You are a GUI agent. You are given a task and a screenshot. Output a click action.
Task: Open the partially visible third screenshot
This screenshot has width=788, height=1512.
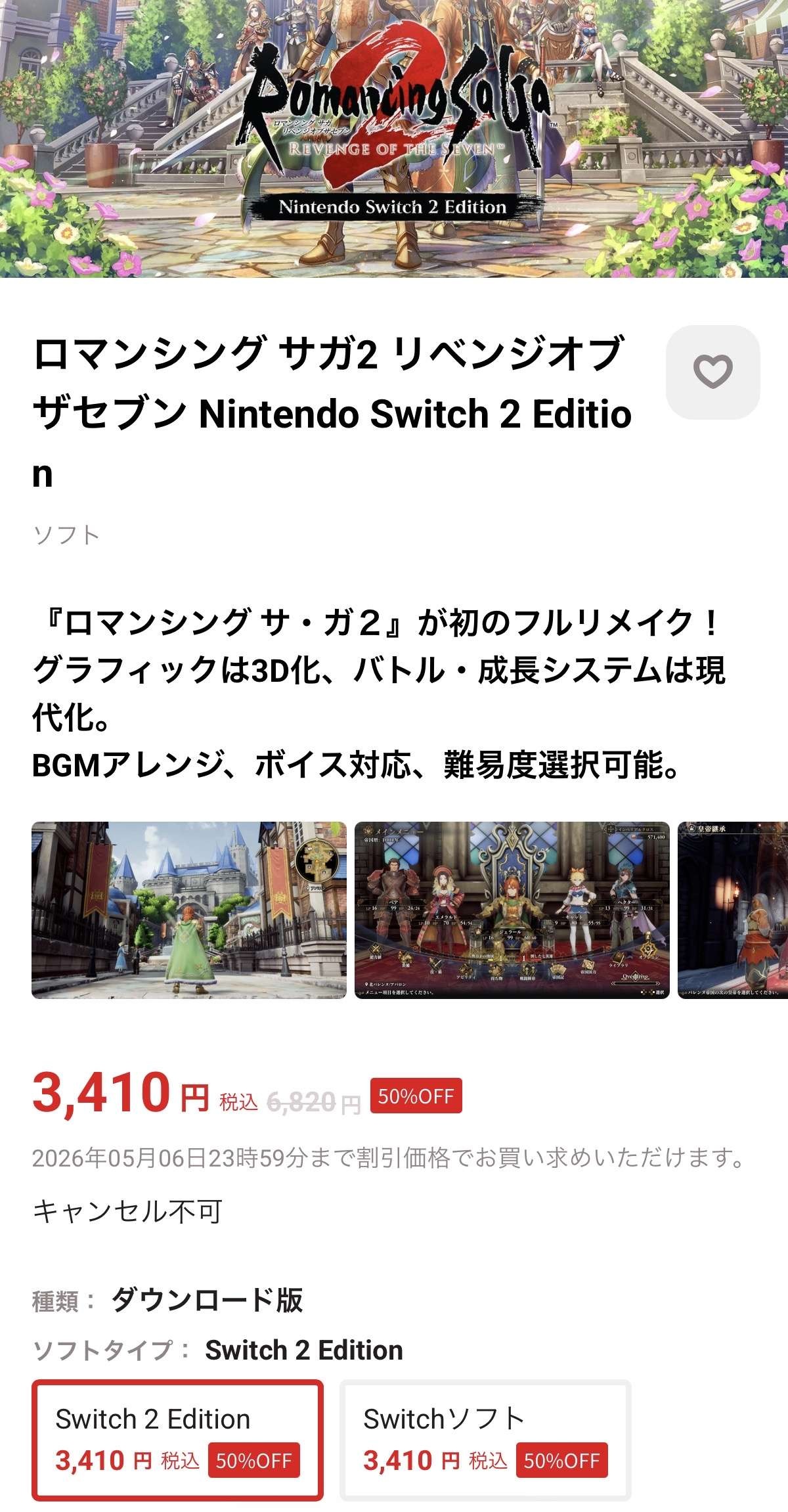pos(733,910)
